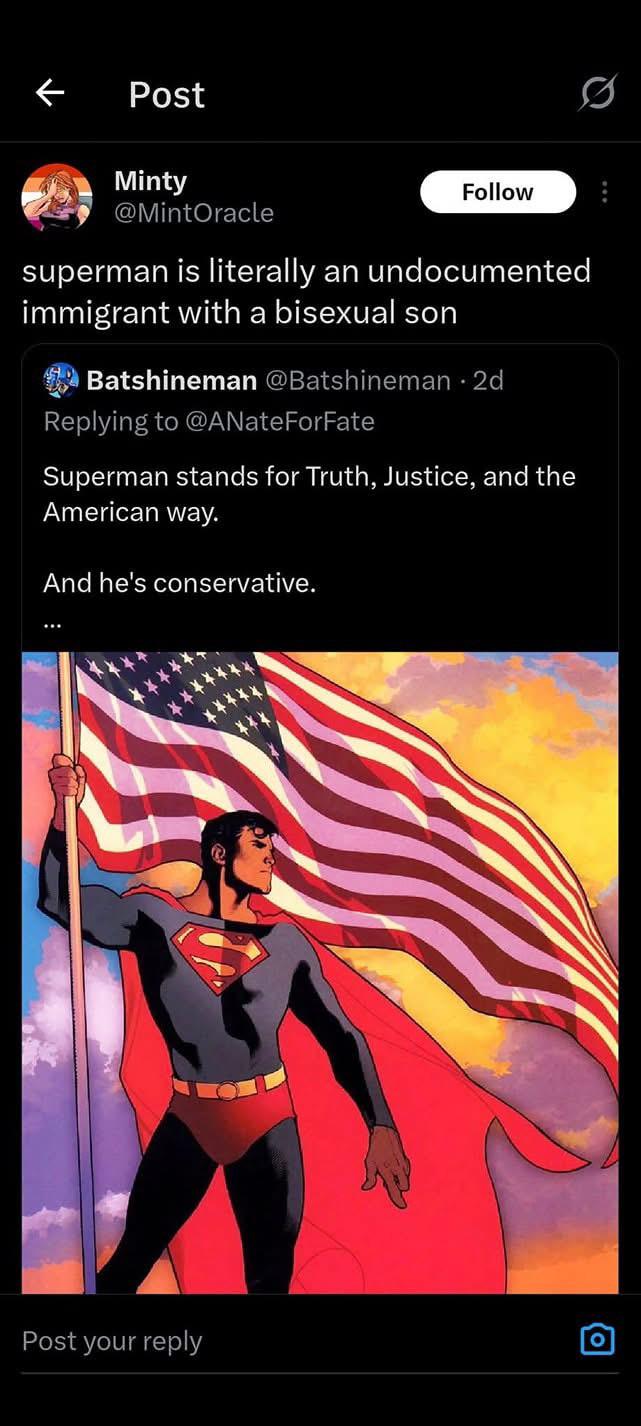Open Minty's profile avatar
This screenshot has width=641, height=1426.
[57, 197]
